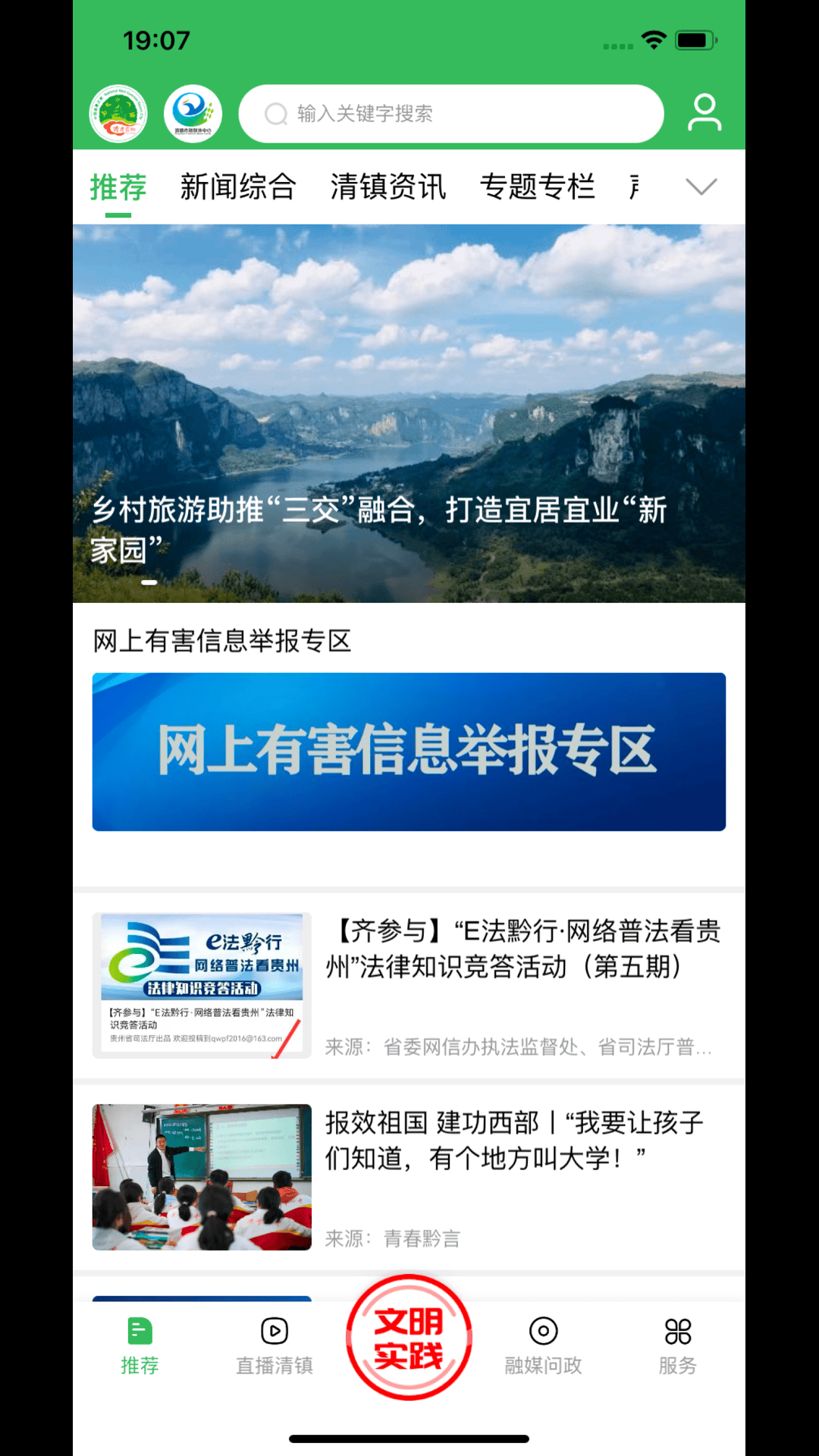Open the 专题专栏 channel
Viewport: 819px width, 1456px height.
click(x=539, y=187)
